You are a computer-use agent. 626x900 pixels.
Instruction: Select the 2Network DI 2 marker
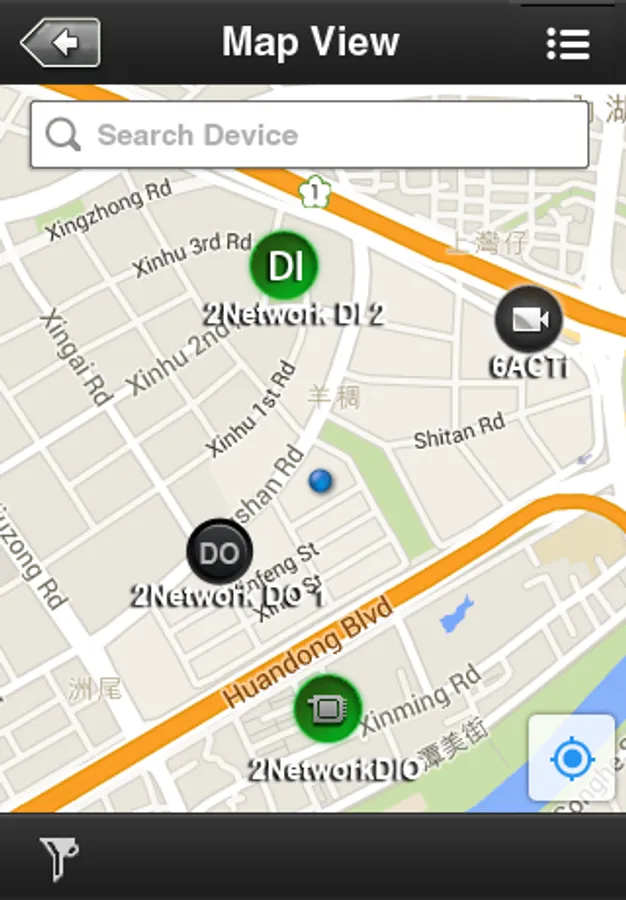click(285, 266)
